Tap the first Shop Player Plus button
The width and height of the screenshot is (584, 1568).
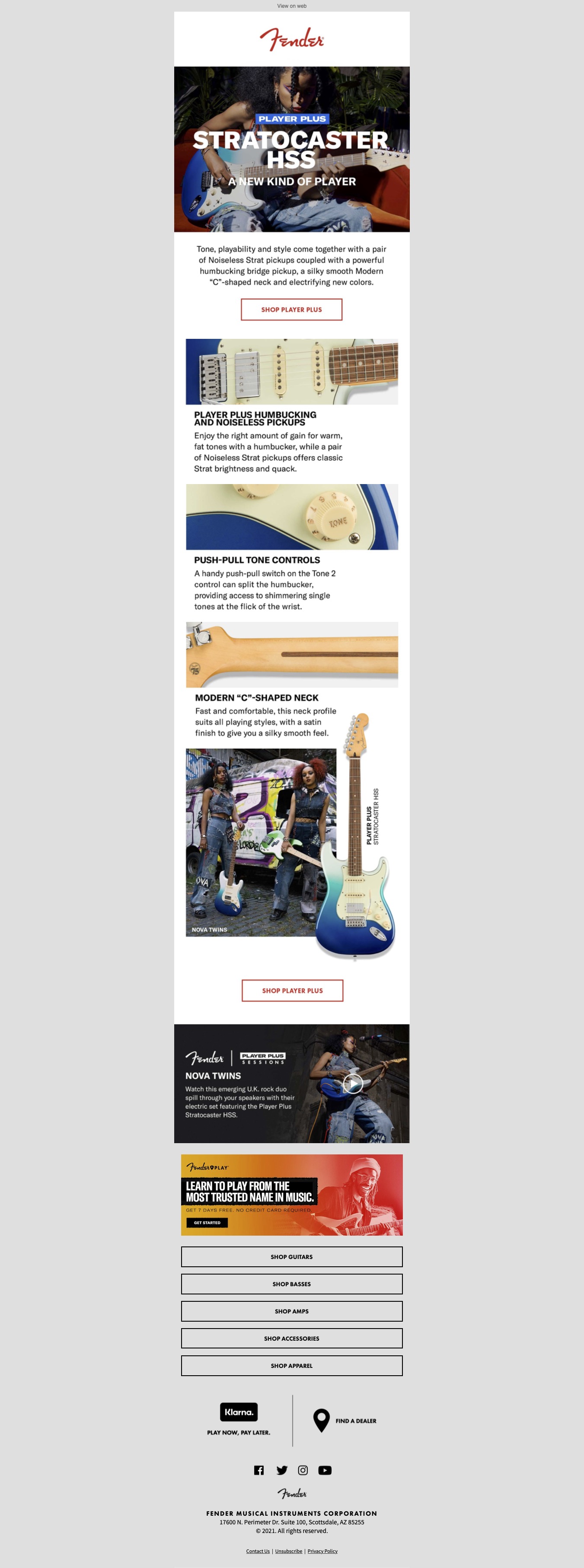(291, 309)
